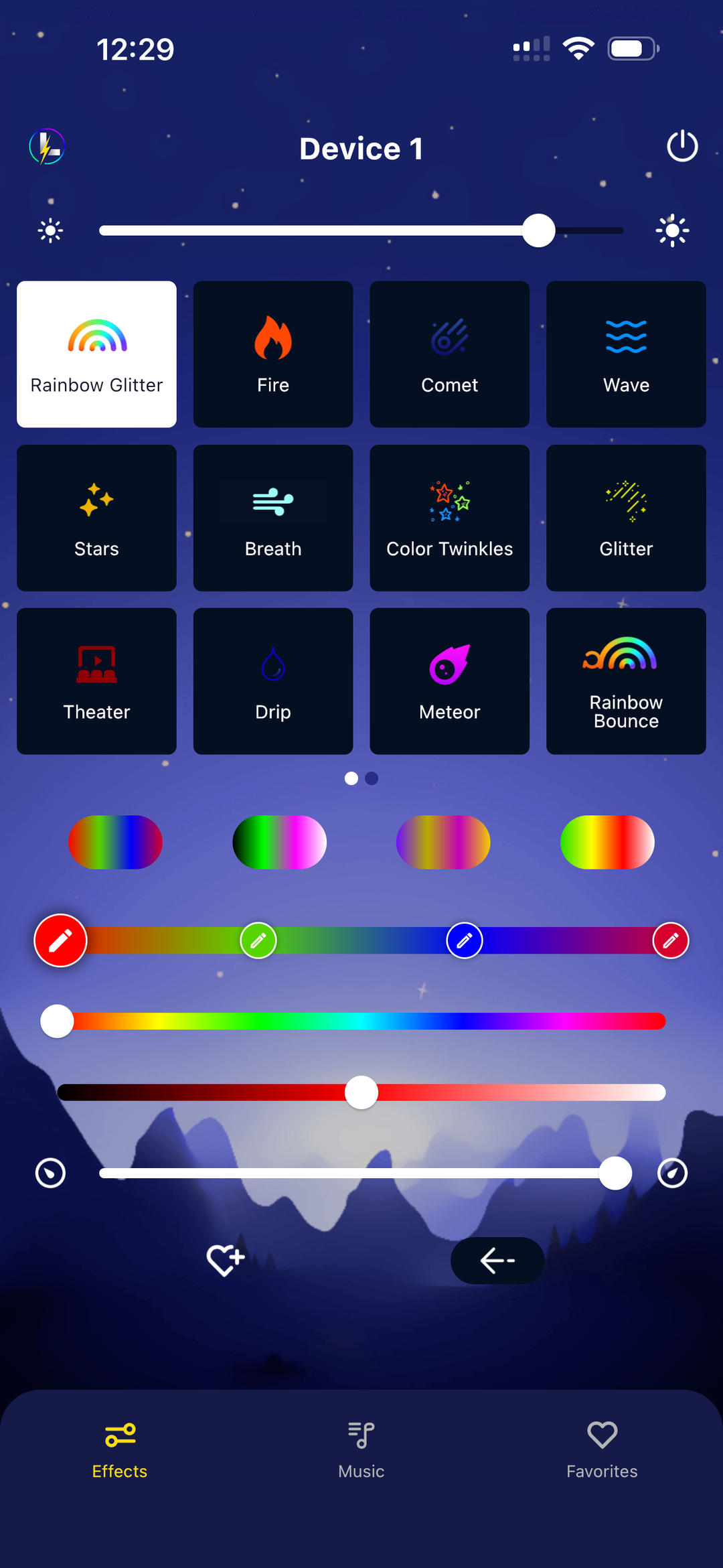
Task: Edit the blue color stop
Action: (x=465, y=940)
